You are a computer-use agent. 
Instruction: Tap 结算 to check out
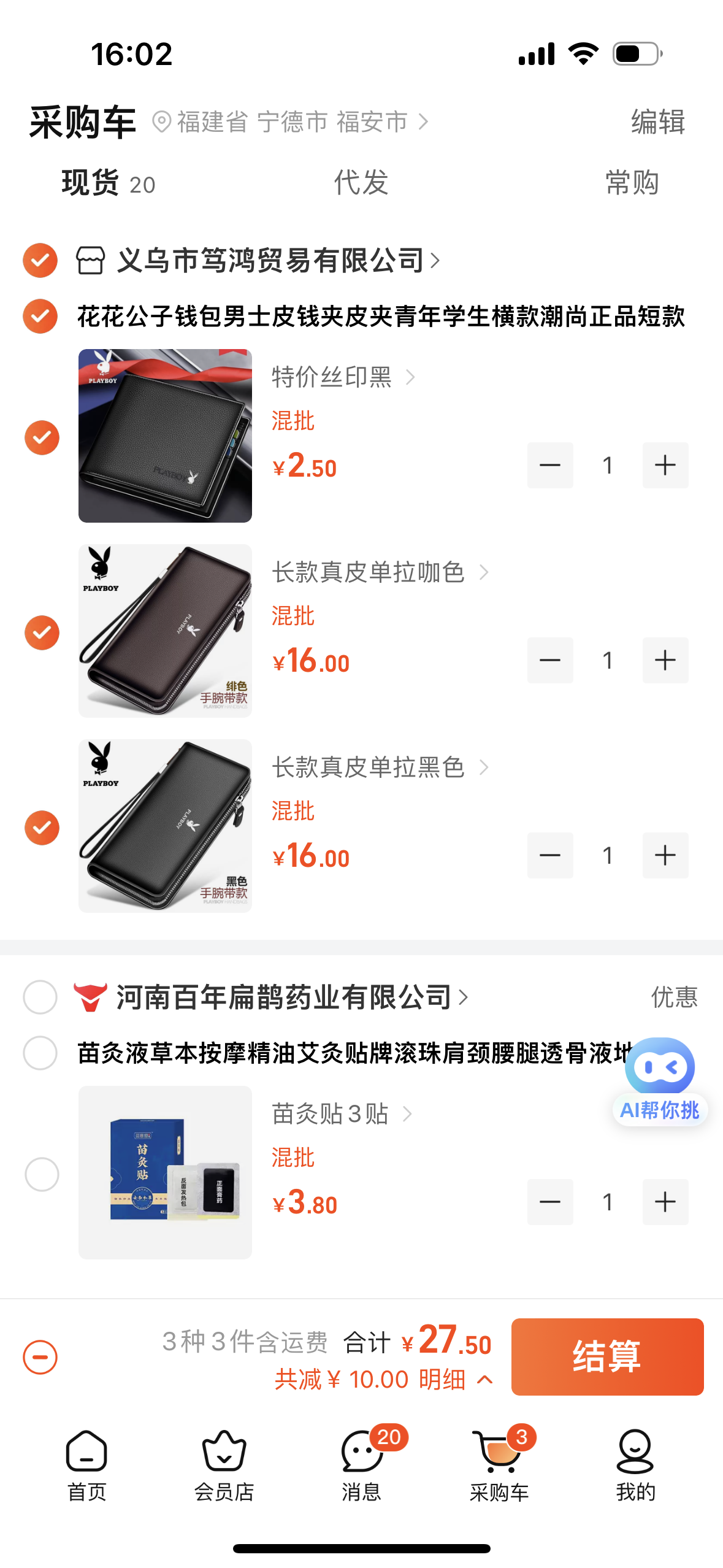607,1356
